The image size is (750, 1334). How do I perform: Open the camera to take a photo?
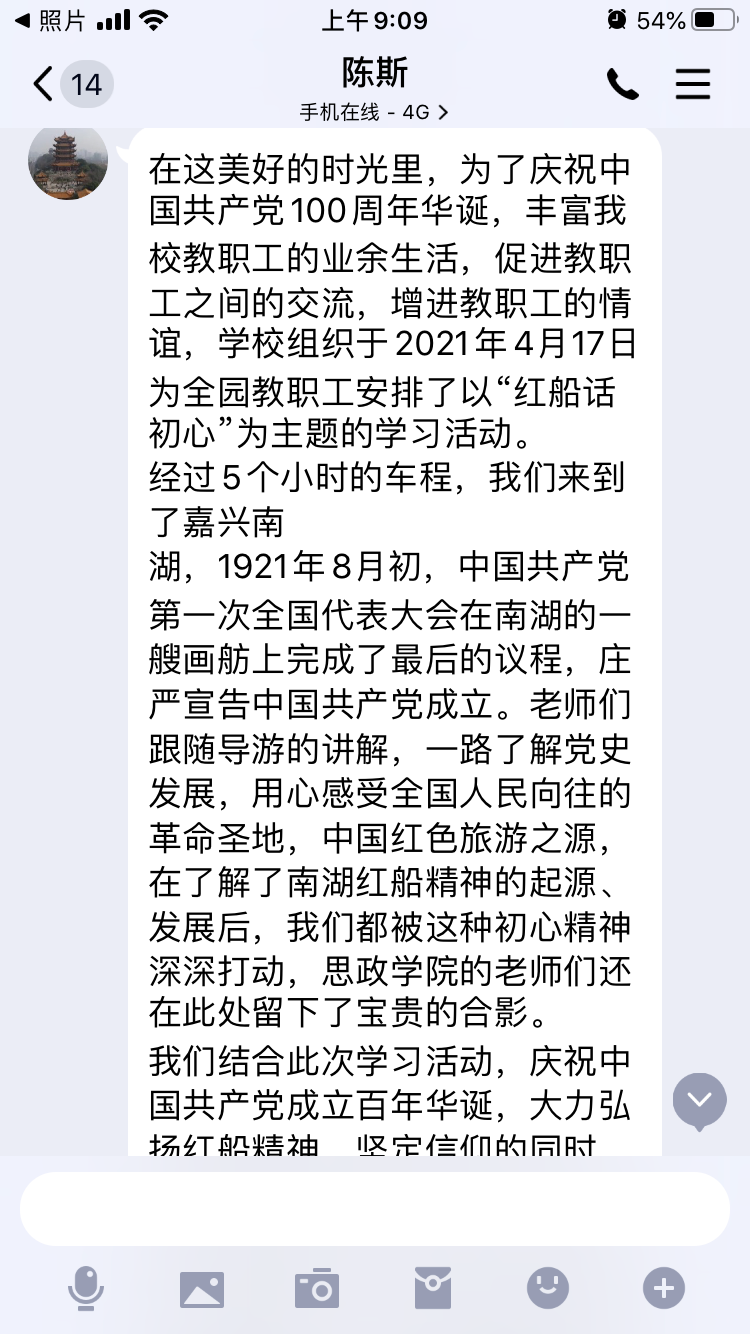[x=317, y=1288]
